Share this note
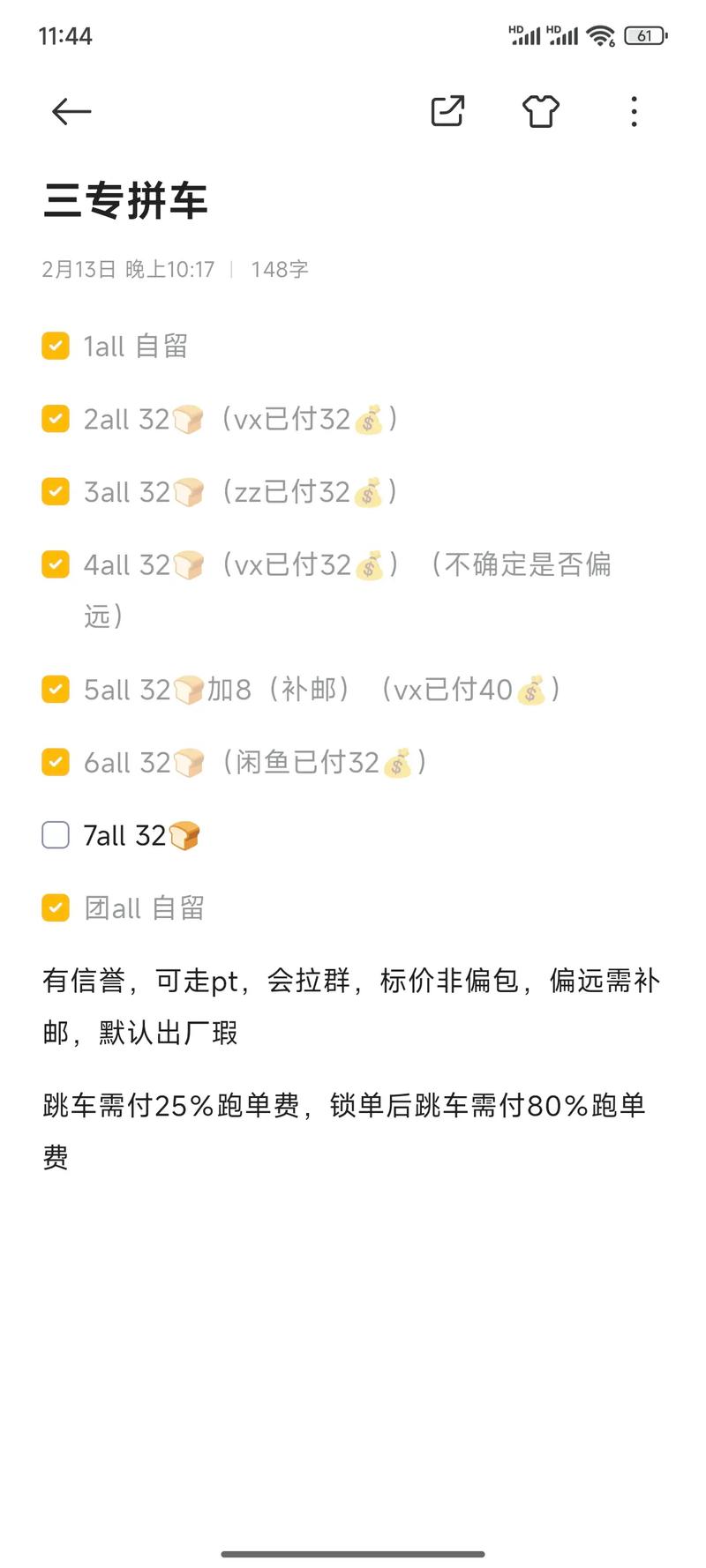The image size is (706, 1568). (447, 112)
